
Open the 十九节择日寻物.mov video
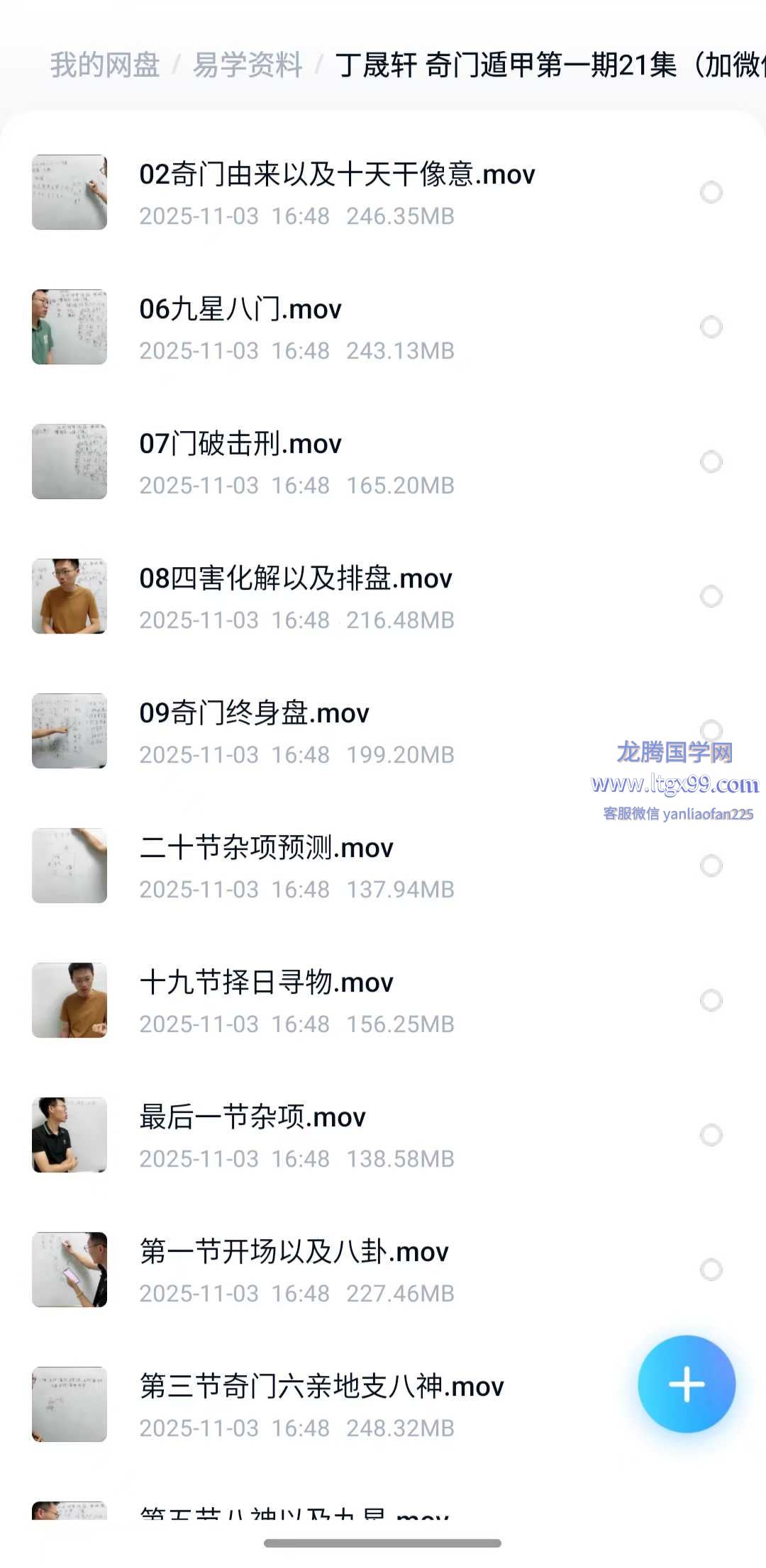tap(266, 982)
